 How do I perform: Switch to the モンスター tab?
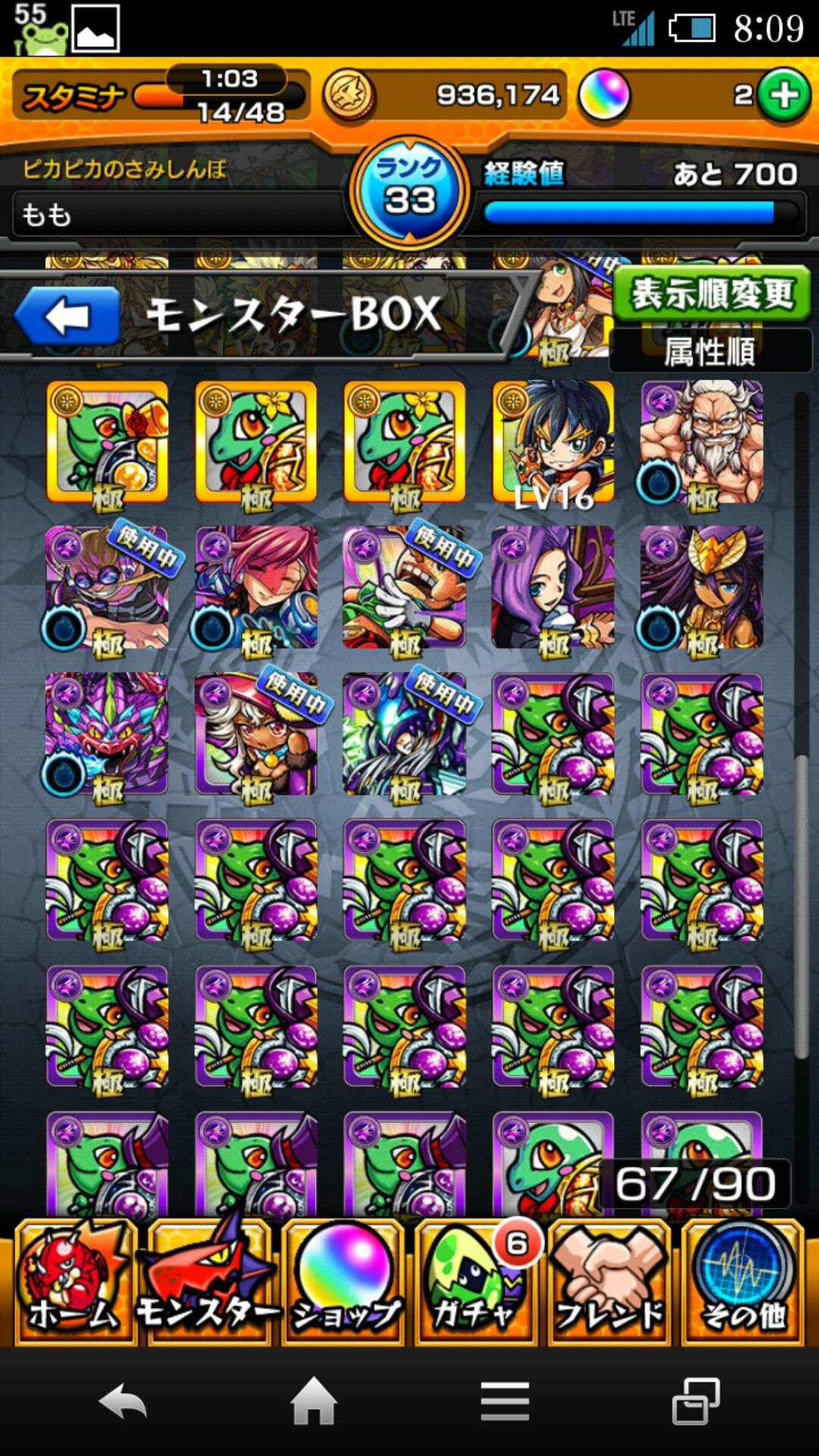tap(209, 1283)
